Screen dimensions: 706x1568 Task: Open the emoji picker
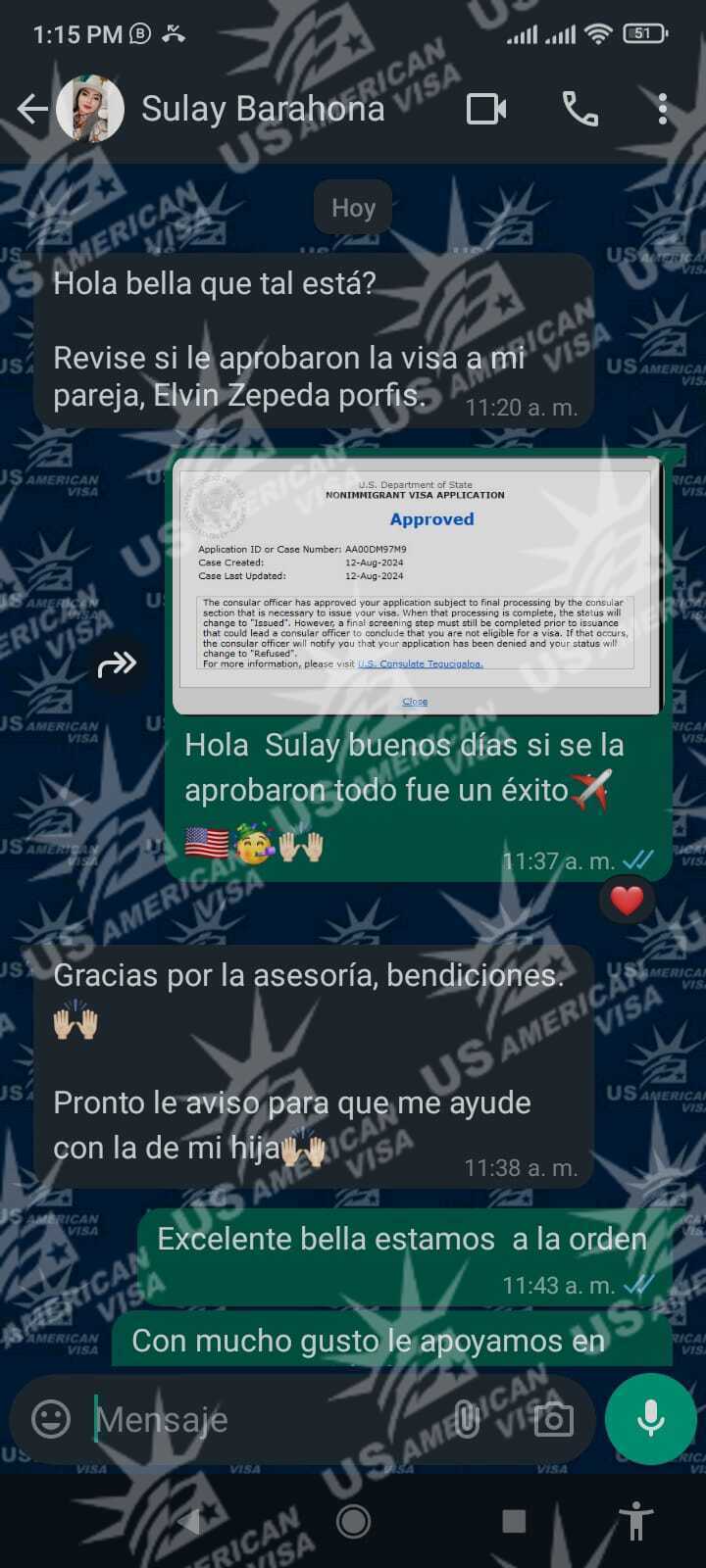click(x=51, y=1418)
